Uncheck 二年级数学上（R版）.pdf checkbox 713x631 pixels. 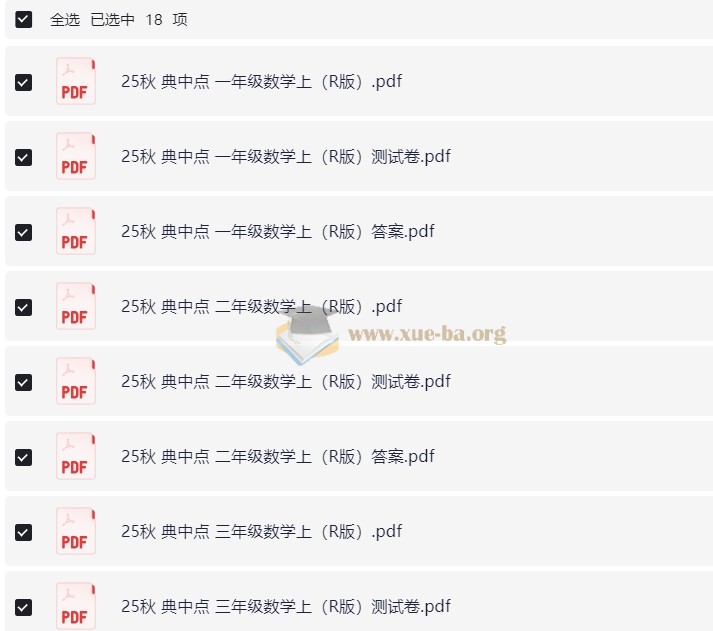24,307
